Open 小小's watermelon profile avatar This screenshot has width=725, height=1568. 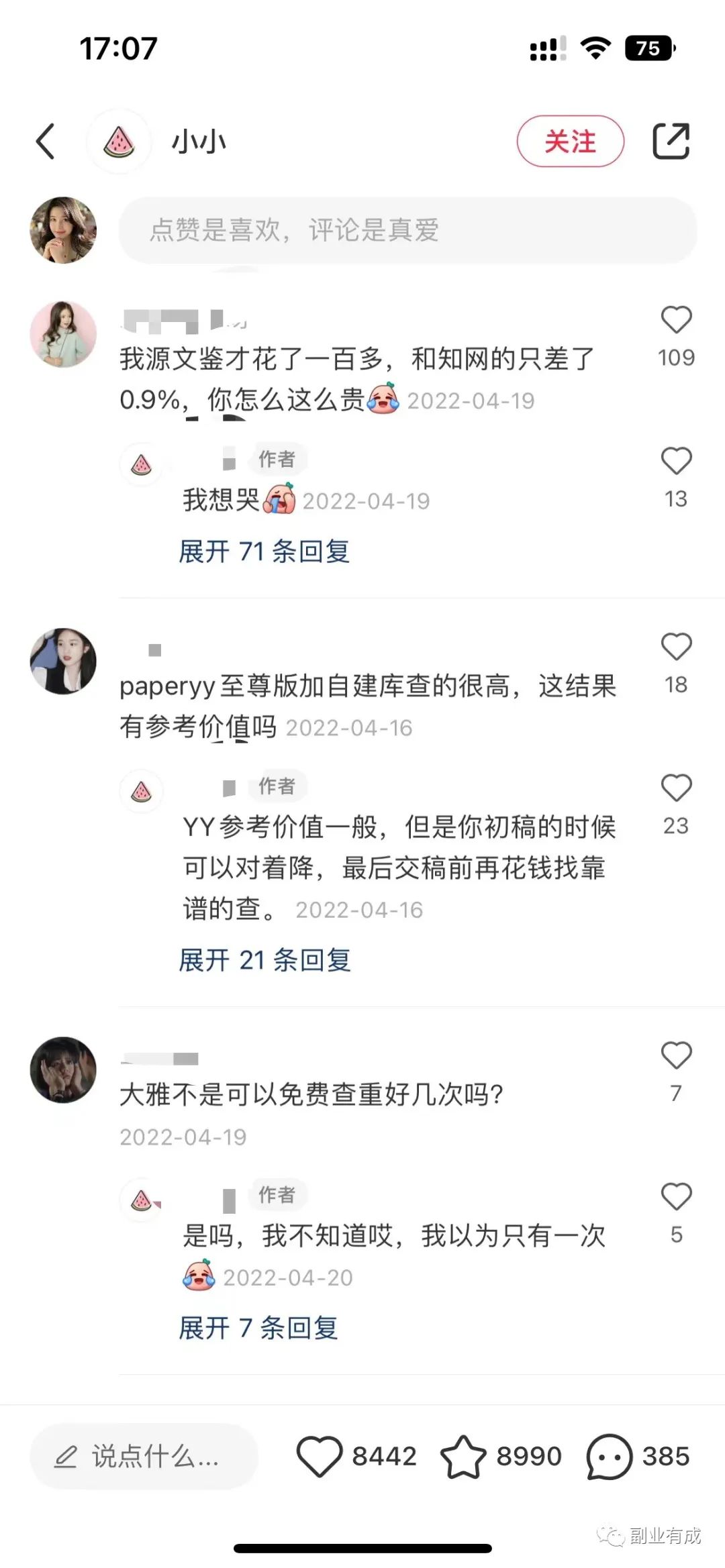click(x=119, y=142)
